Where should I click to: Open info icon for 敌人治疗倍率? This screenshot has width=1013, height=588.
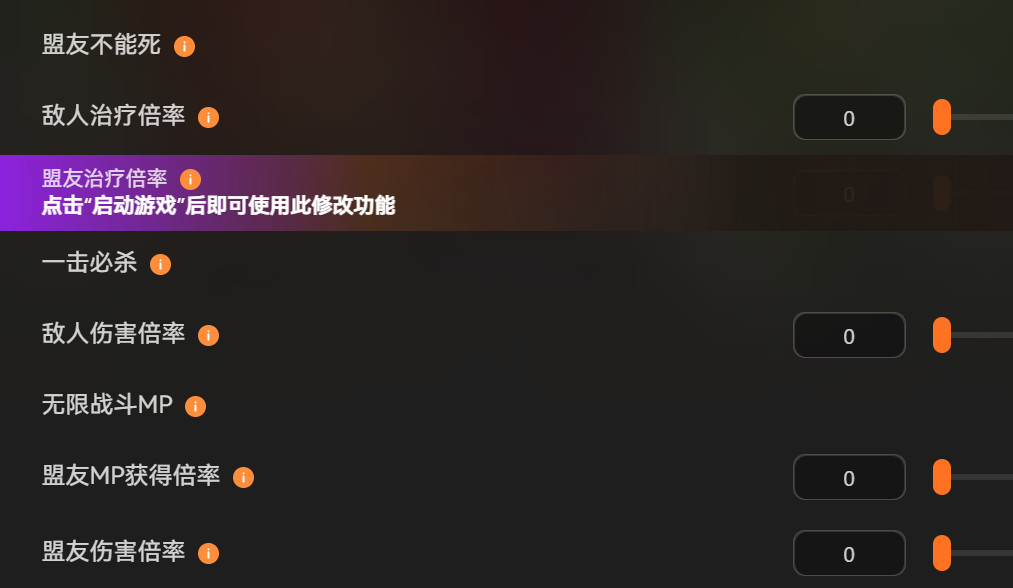[208, 117]
